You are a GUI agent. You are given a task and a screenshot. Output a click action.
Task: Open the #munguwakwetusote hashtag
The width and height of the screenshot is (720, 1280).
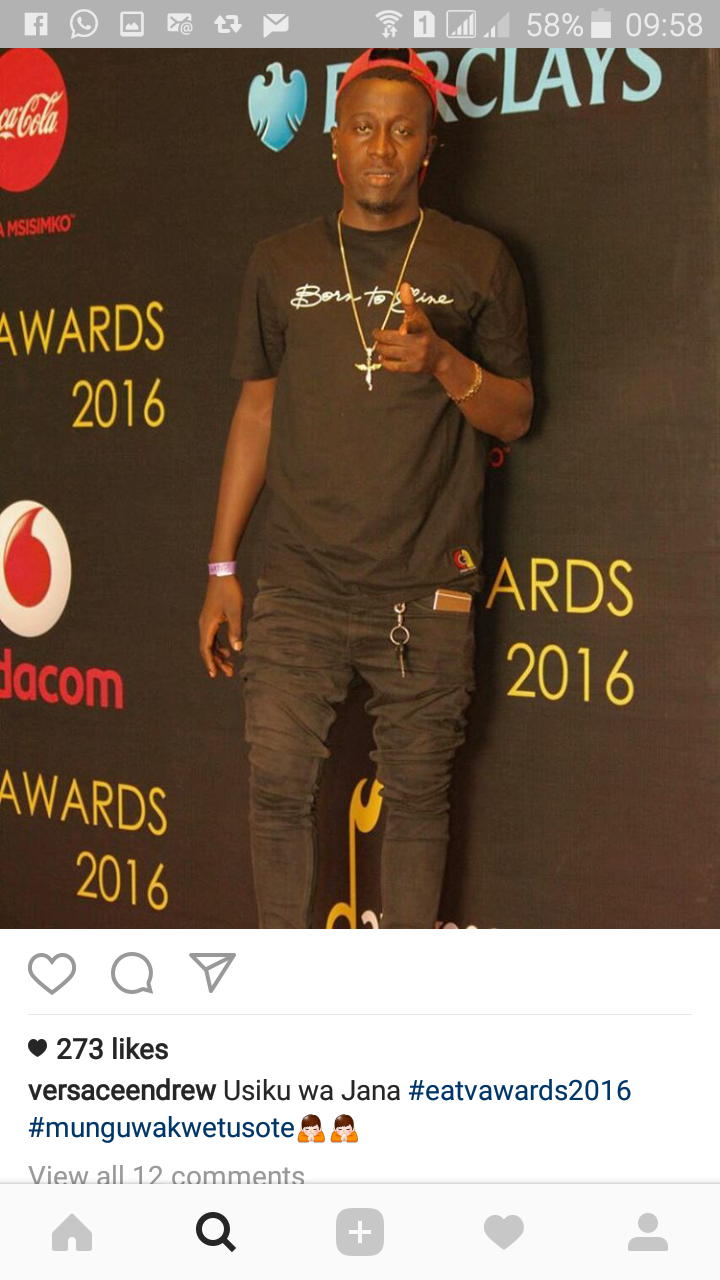tap(161, 1128)
